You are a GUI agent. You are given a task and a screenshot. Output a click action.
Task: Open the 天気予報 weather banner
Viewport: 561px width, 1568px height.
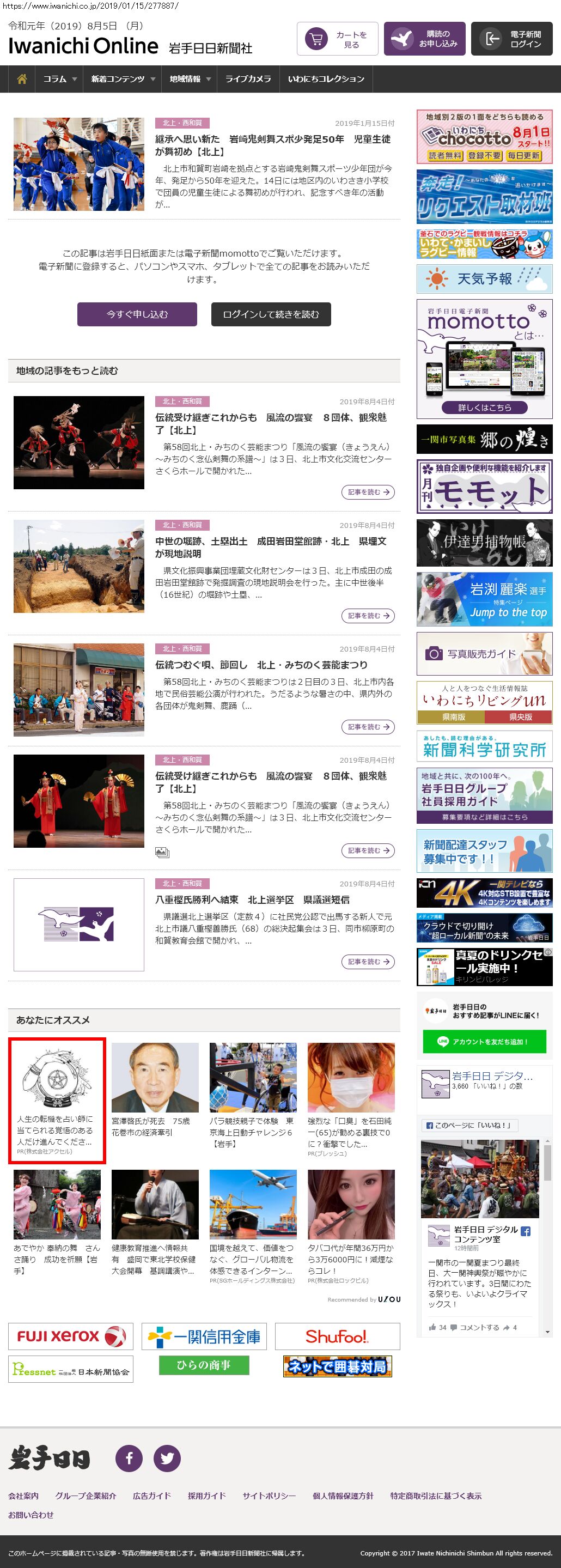[x=484, y=279]
